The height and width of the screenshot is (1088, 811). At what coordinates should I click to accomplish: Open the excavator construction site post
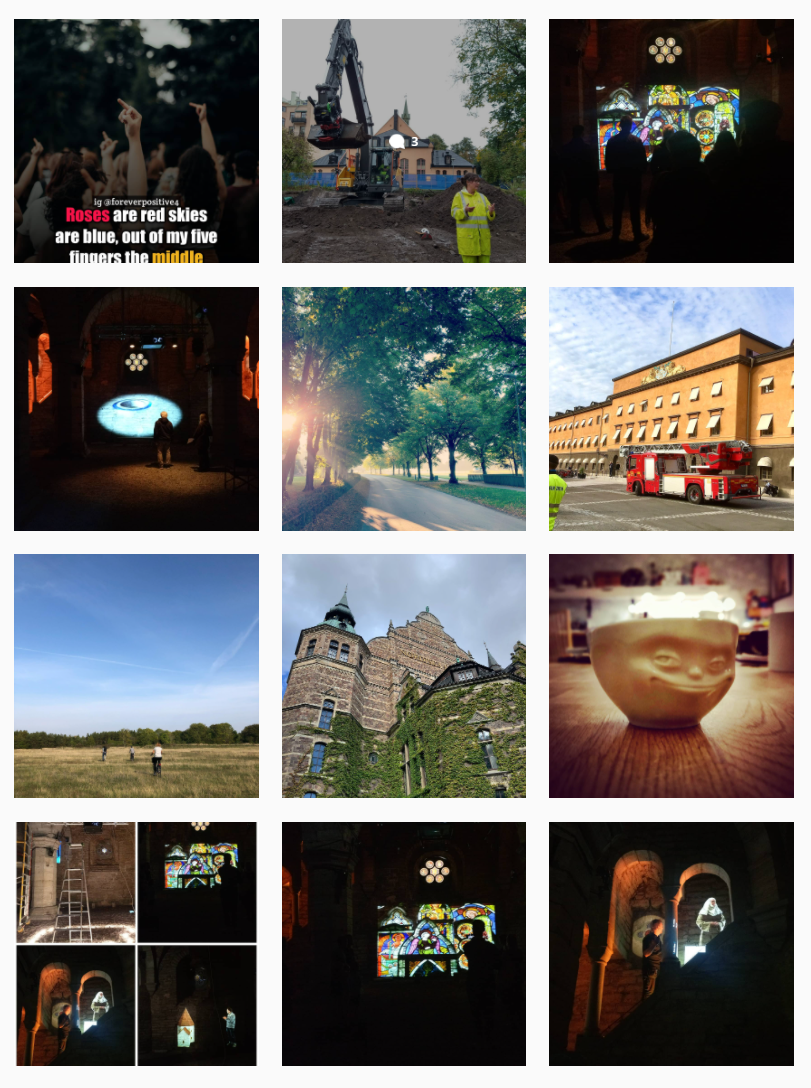[x=403, y=141]
